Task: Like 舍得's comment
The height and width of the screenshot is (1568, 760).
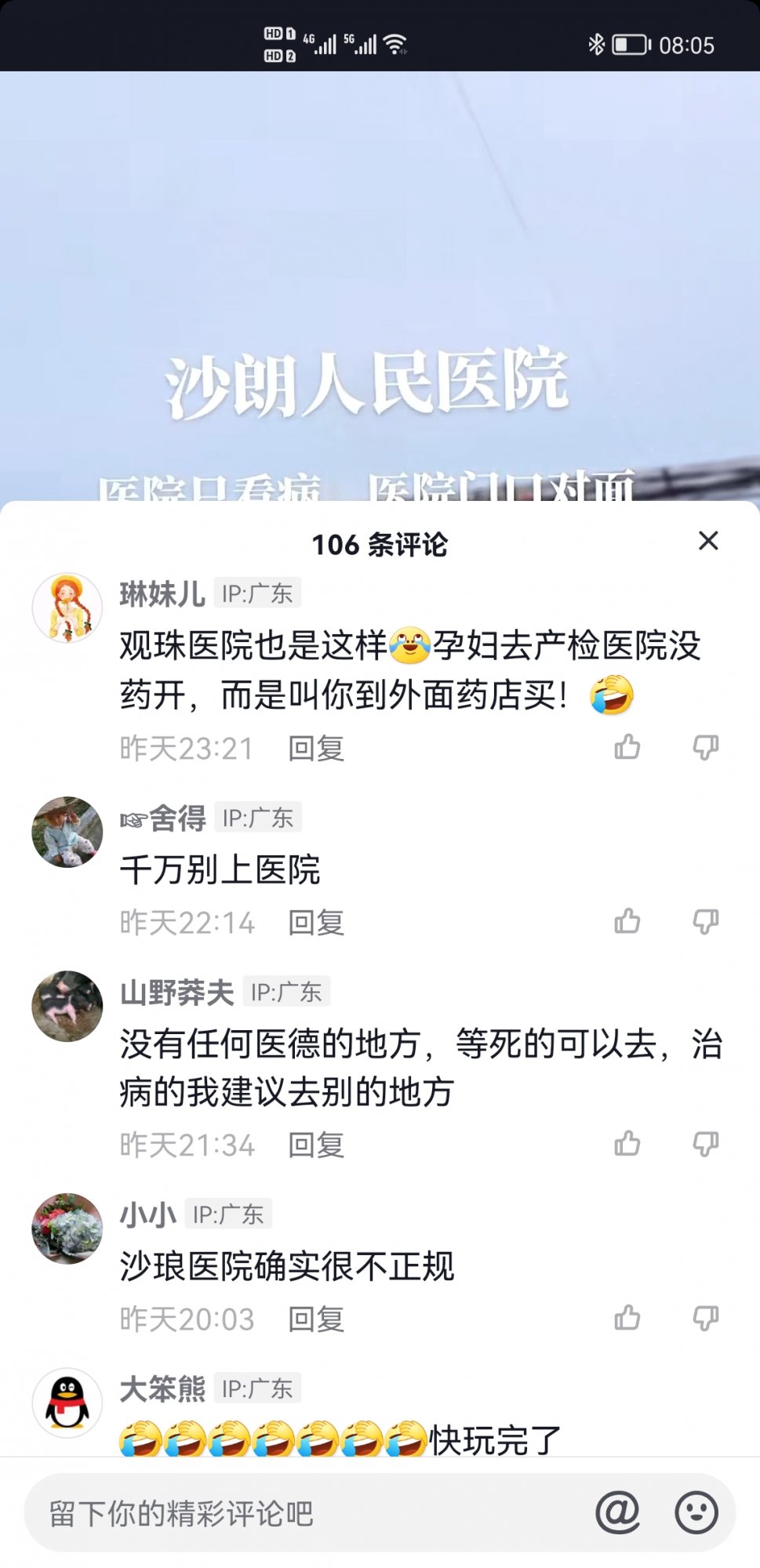Action: (627, 921)
